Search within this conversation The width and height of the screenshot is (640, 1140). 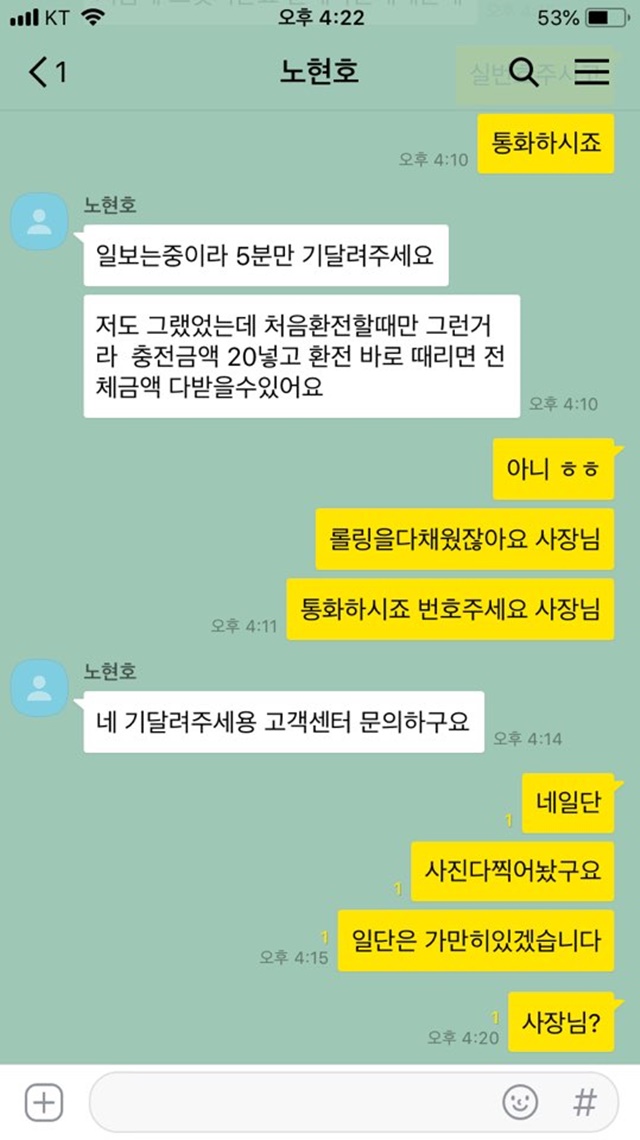pyautogui.click(x=524, y=72)
